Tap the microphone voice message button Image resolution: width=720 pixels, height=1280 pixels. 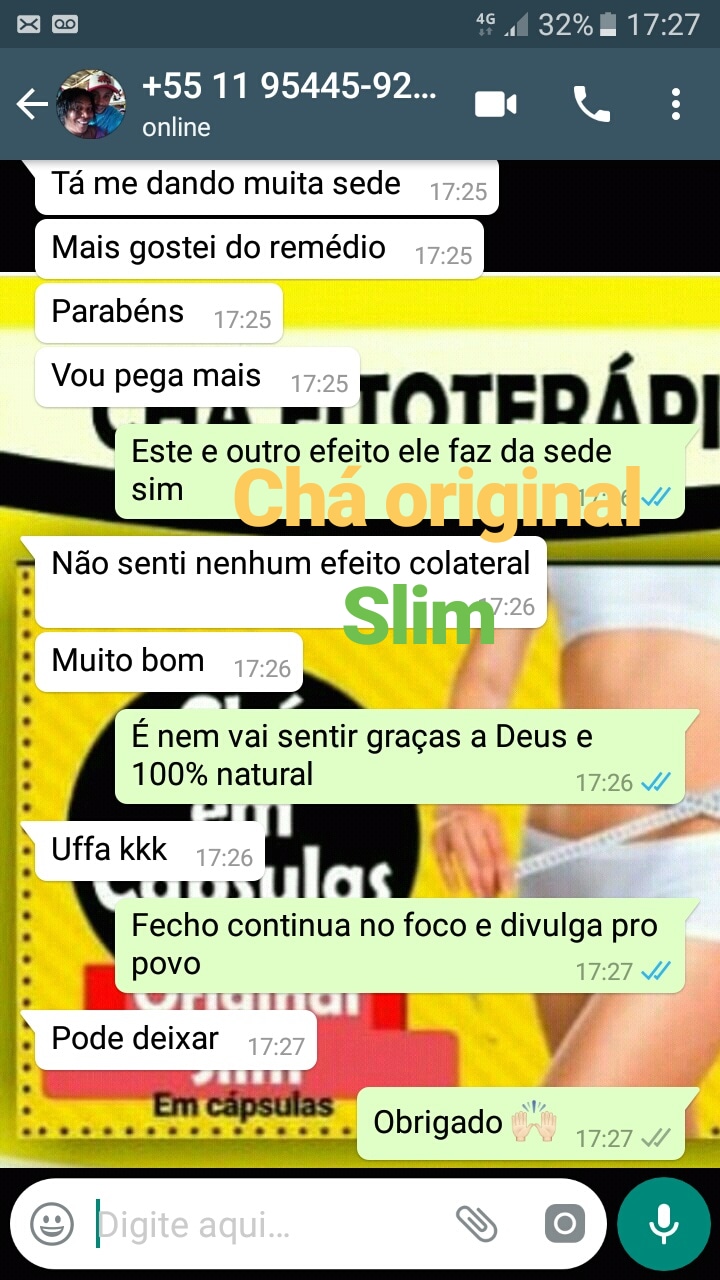tap(663, 1223)
